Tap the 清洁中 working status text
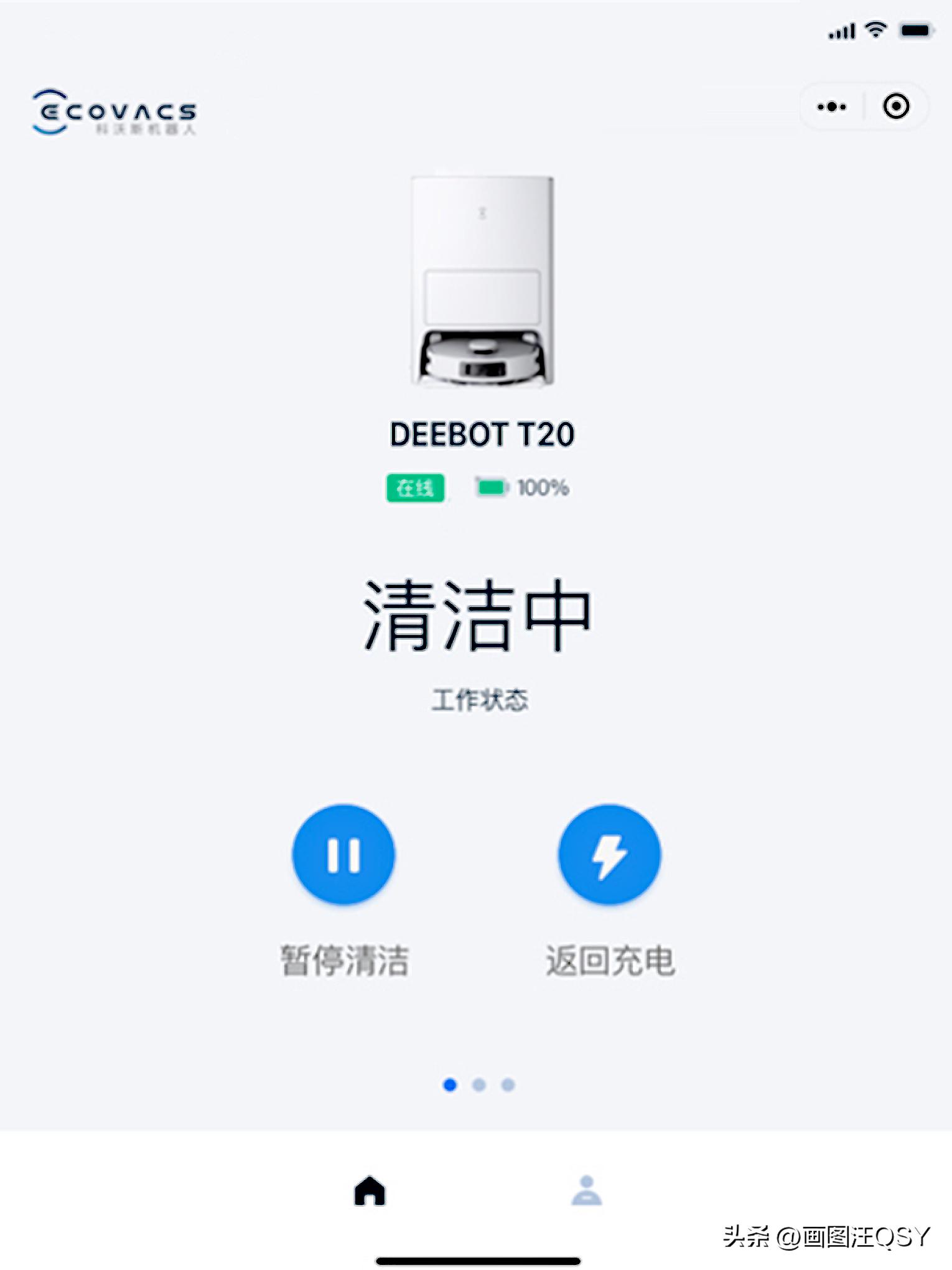Screen dimensions: 952x1270 pyautogui.click(x=477, y=613)
